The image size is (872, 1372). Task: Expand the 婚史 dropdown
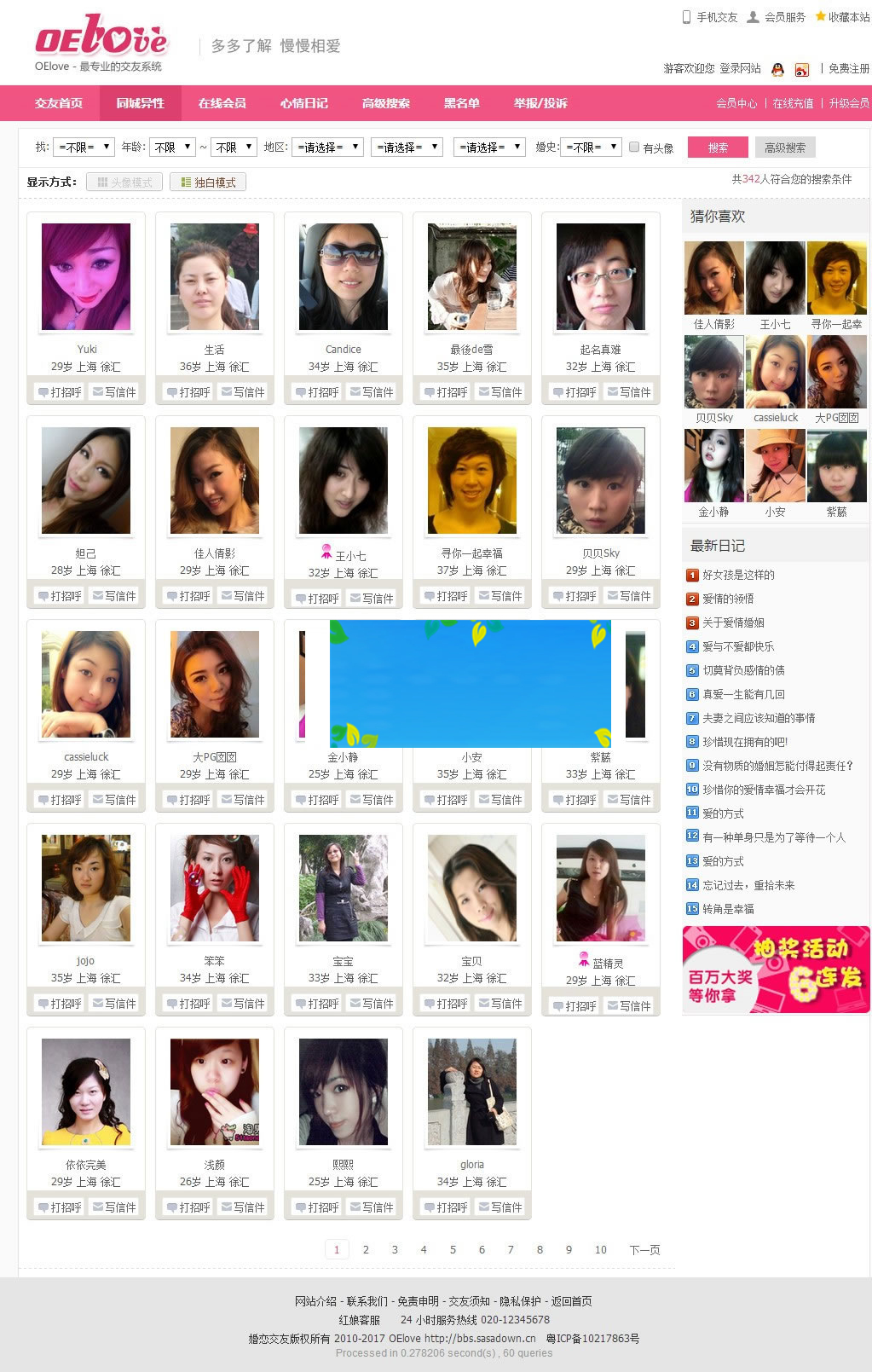(x=592, y=147)
